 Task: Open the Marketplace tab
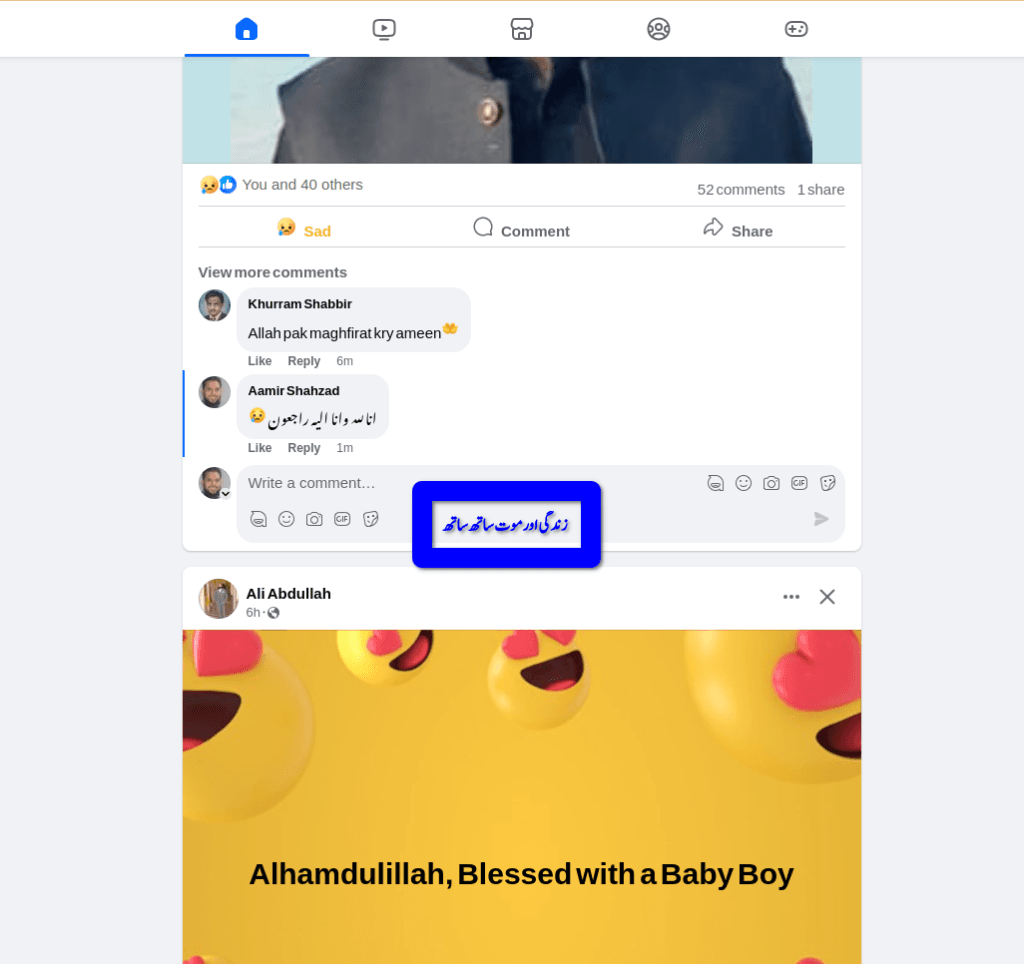[521, 29]
